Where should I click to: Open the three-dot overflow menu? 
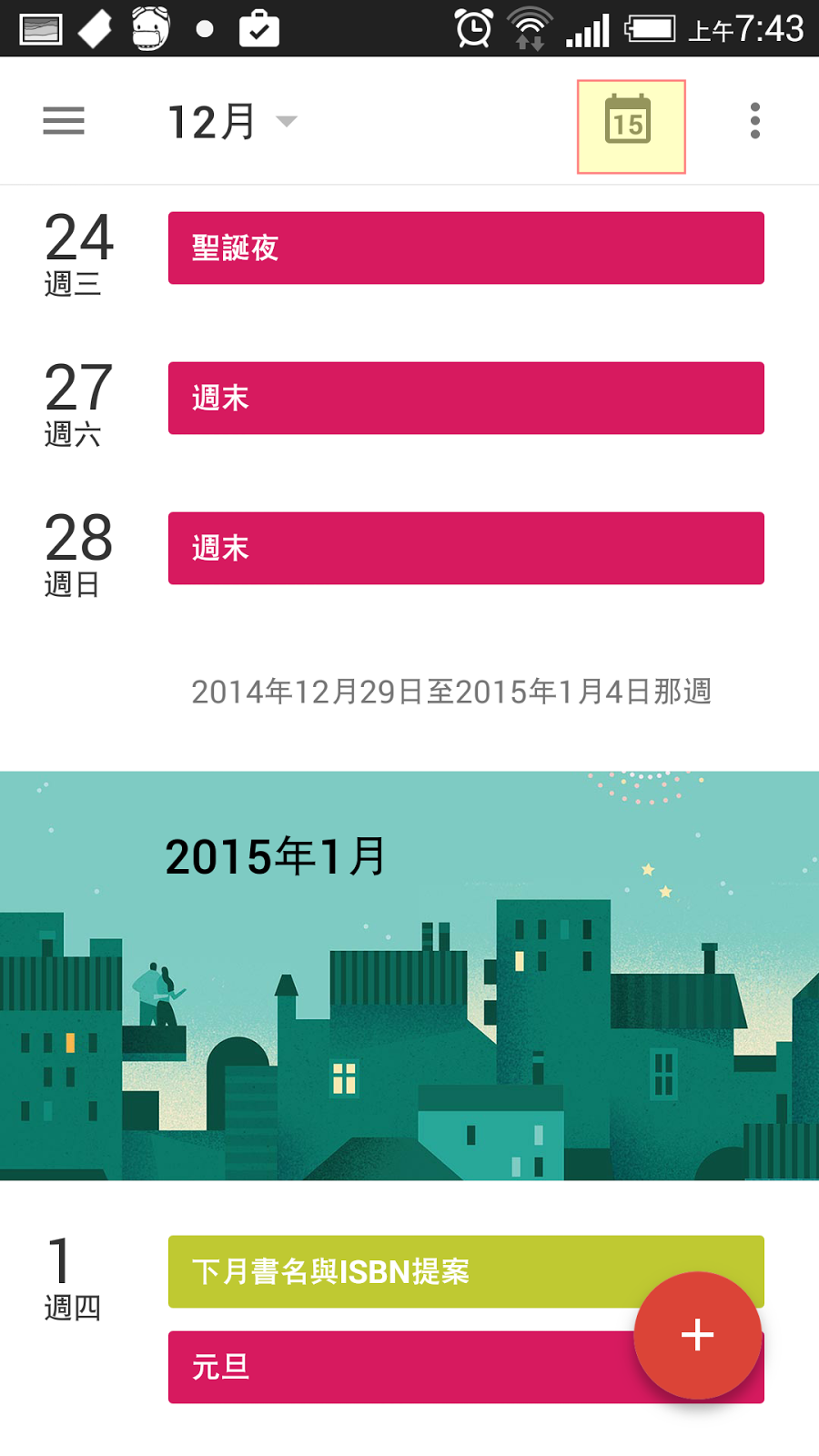(x=754, y=121)
